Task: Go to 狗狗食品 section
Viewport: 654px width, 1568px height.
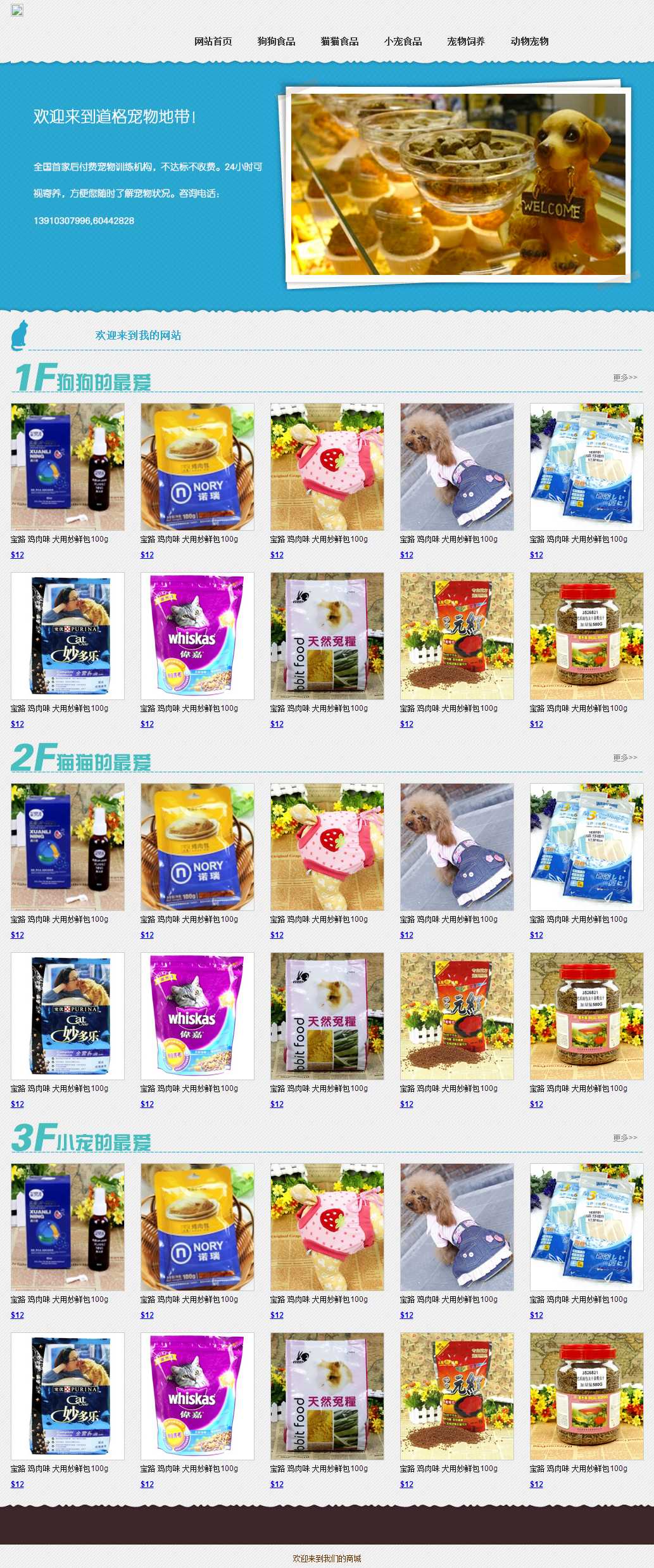Action: pos(276,41)
